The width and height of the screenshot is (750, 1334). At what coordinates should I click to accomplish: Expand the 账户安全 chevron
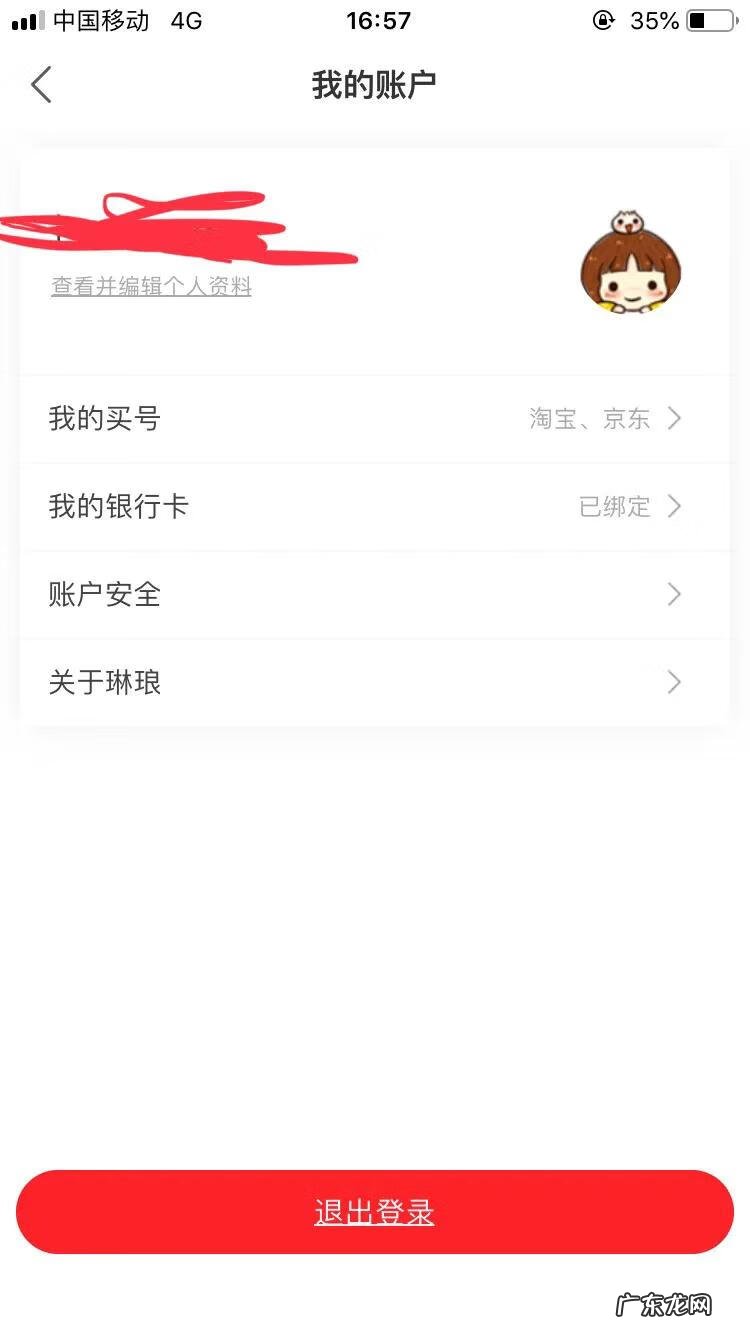click(x=674, y=594)
